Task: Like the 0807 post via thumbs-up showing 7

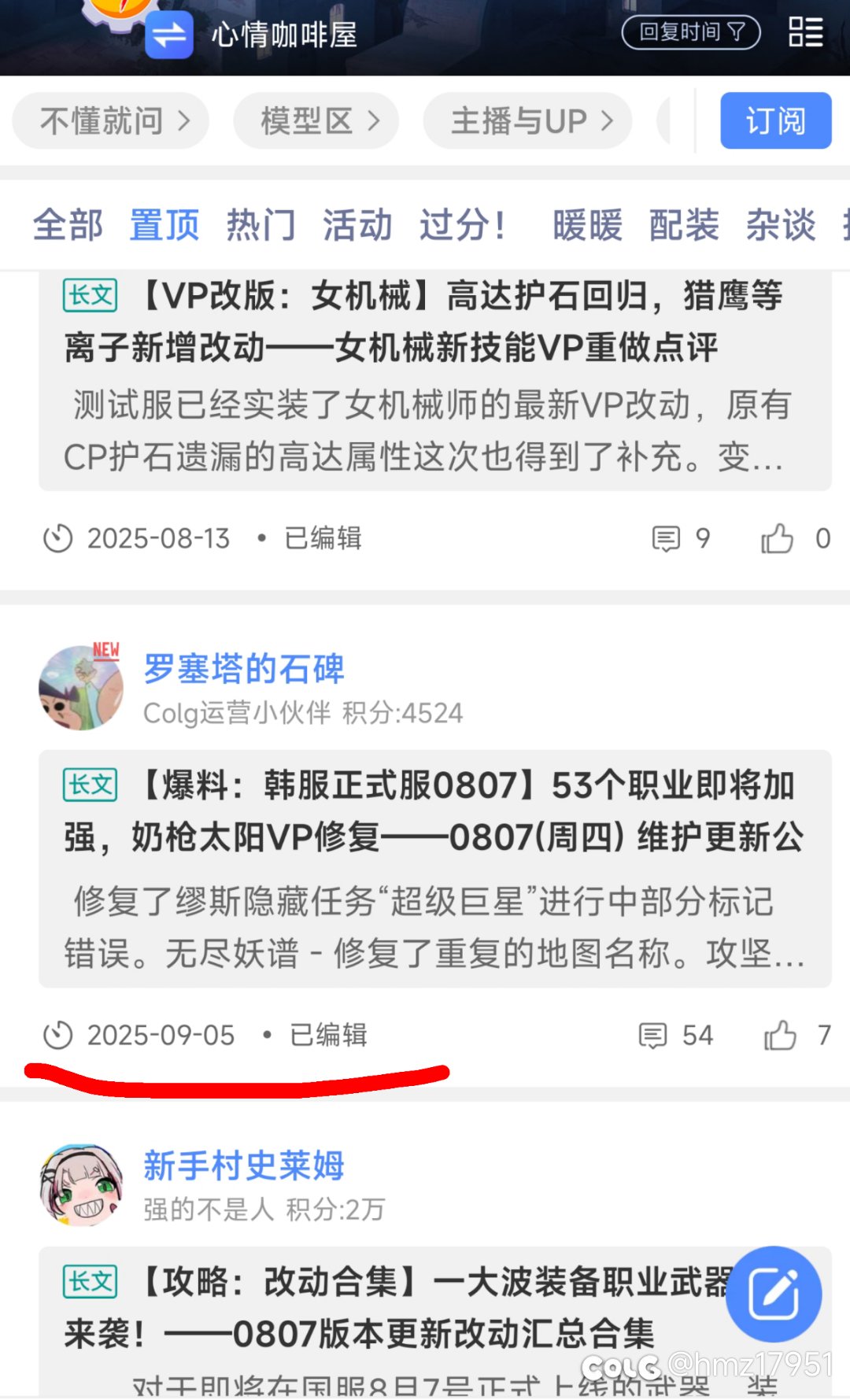Action: point(783,1035)
